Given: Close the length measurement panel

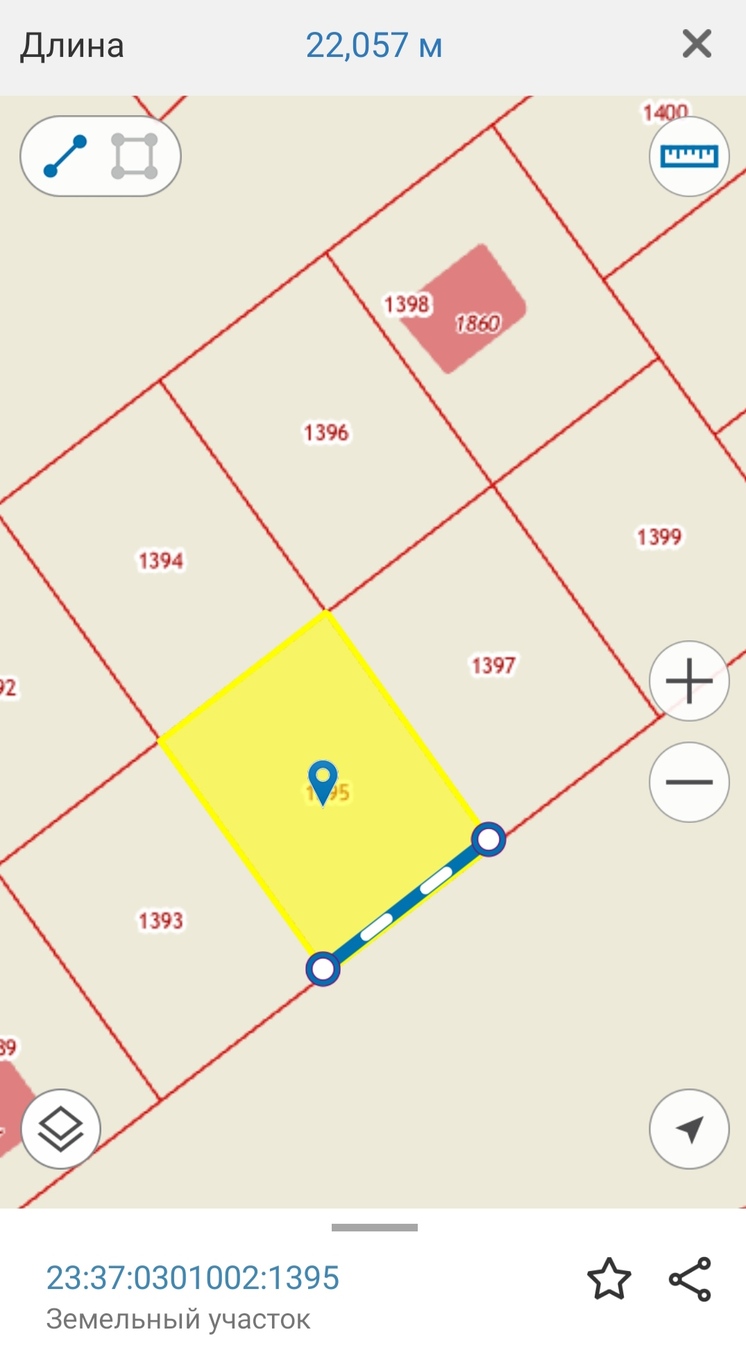Looking at the screenshot, I should click(x=696, y=45).
